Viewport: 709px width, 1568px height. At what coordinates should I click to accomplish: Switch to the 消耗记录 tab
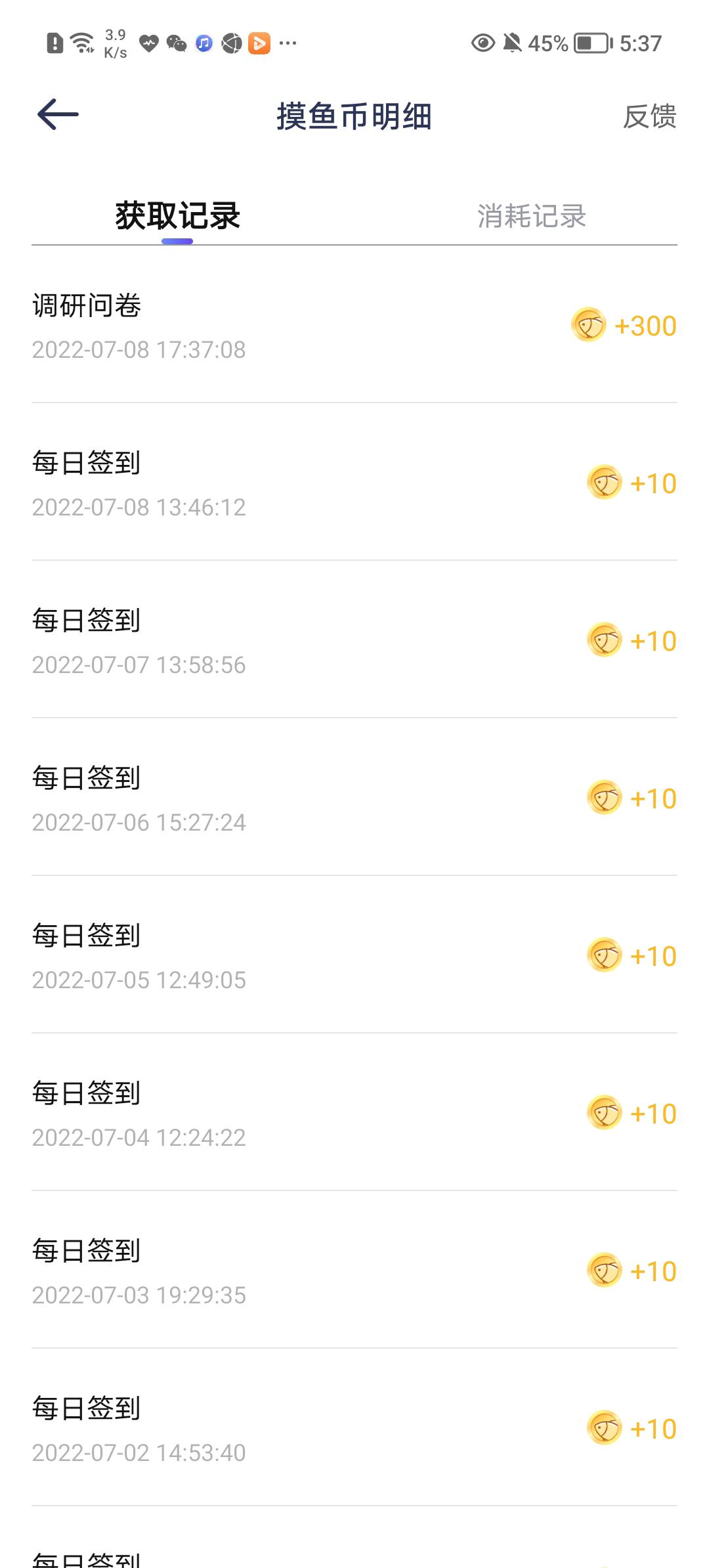tap(532, 216)
